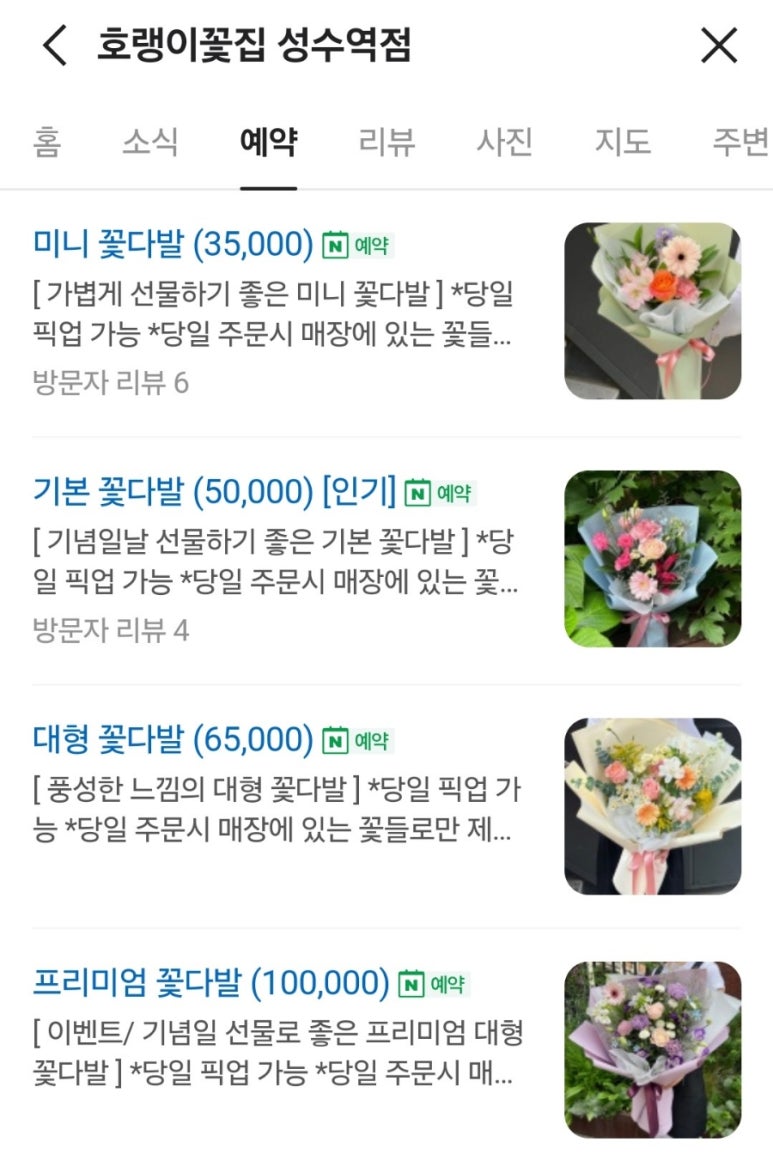Select the 예약 tab

[x=268, y=142]
